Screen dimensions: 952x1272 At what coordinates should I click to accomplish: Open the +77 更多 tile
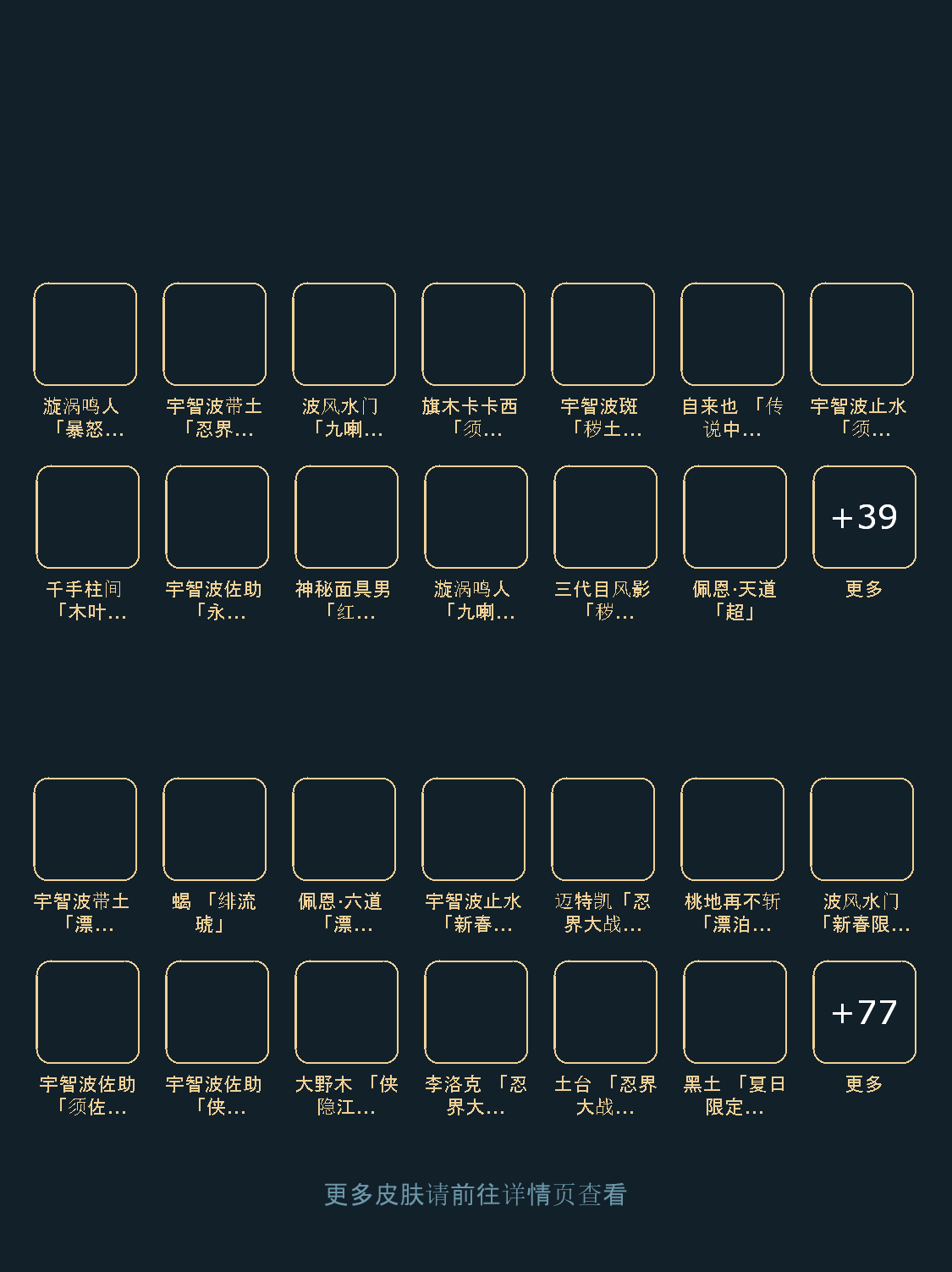pos(864,1012)
